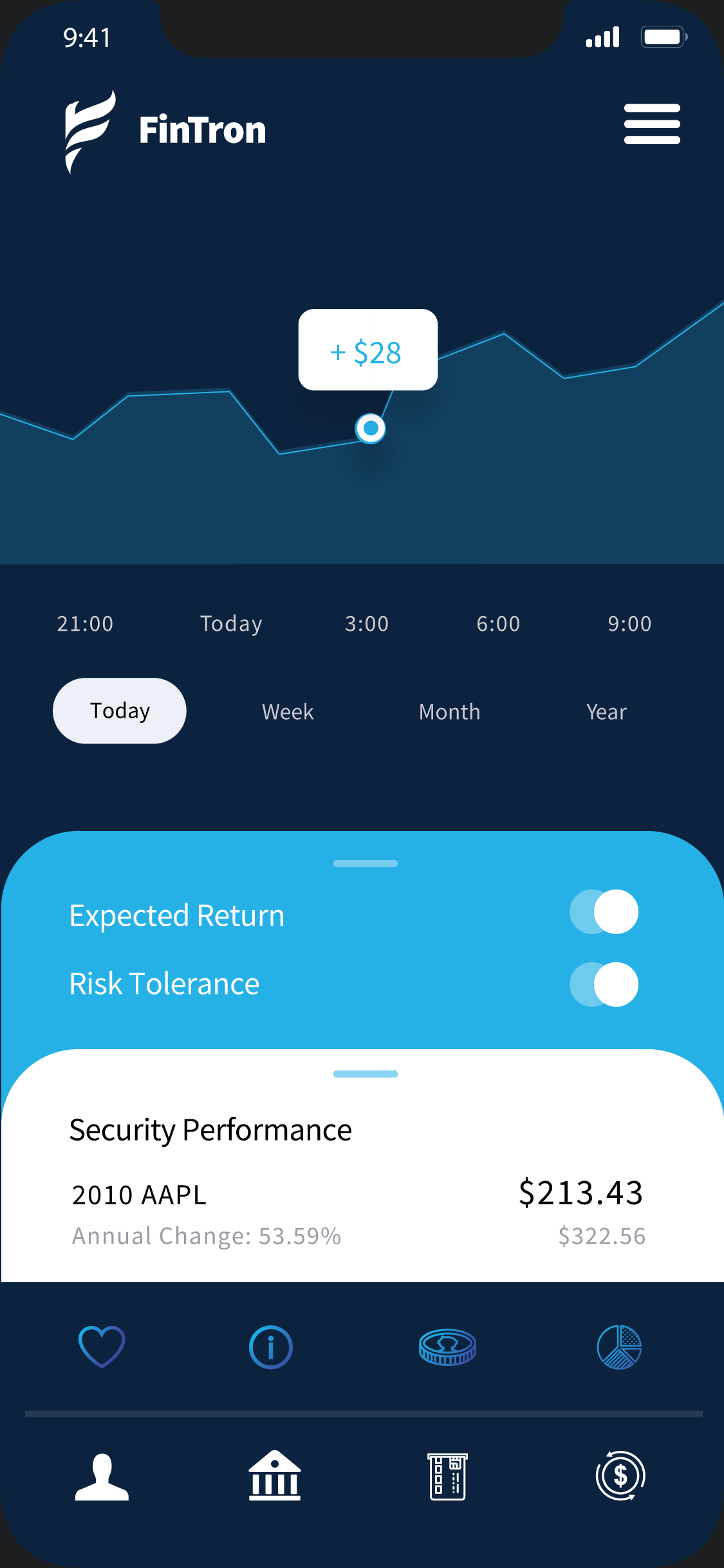Open the card terminal tab

point(448,1477)
